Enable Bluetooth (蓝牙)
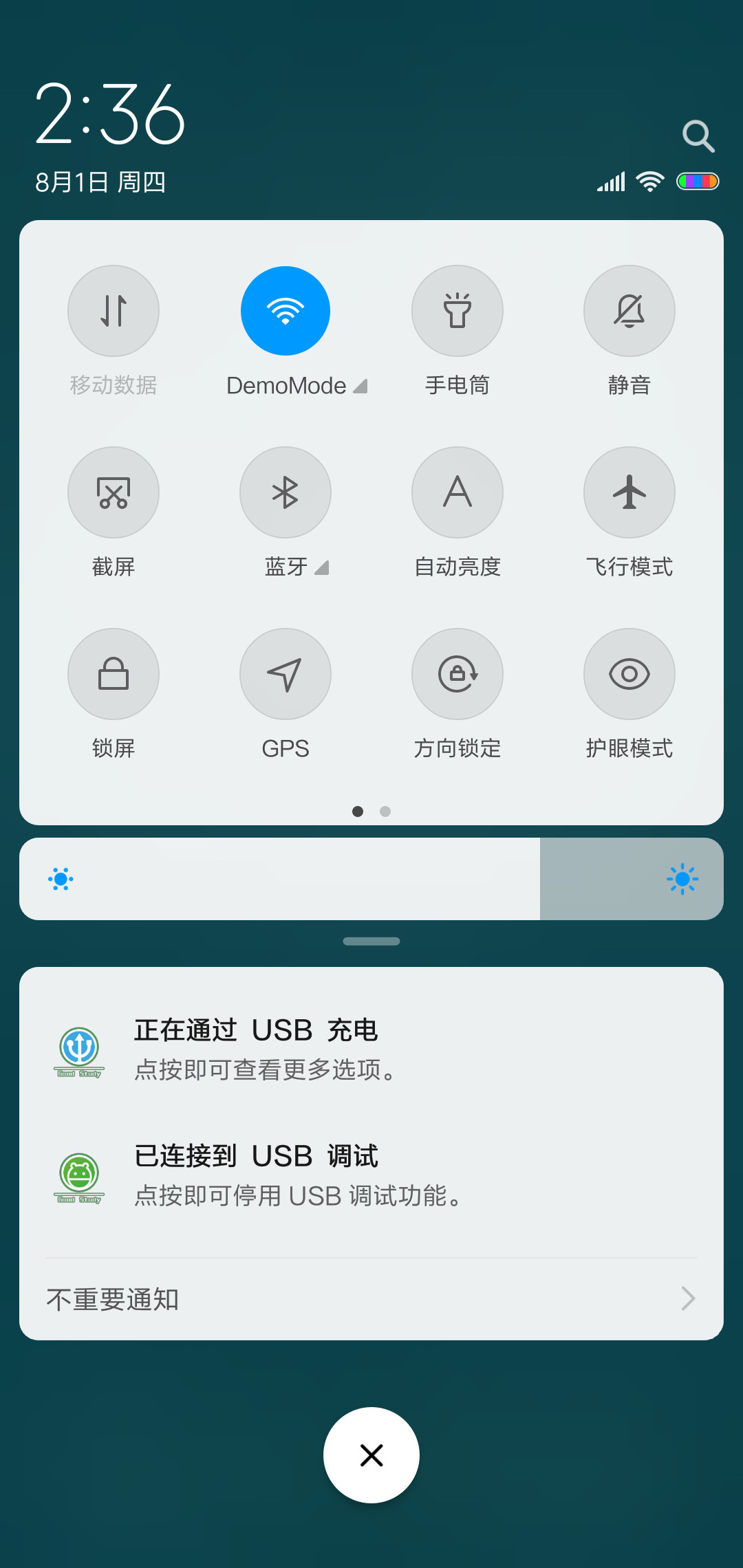This screenshot has height=1568, width=743. 286,492
